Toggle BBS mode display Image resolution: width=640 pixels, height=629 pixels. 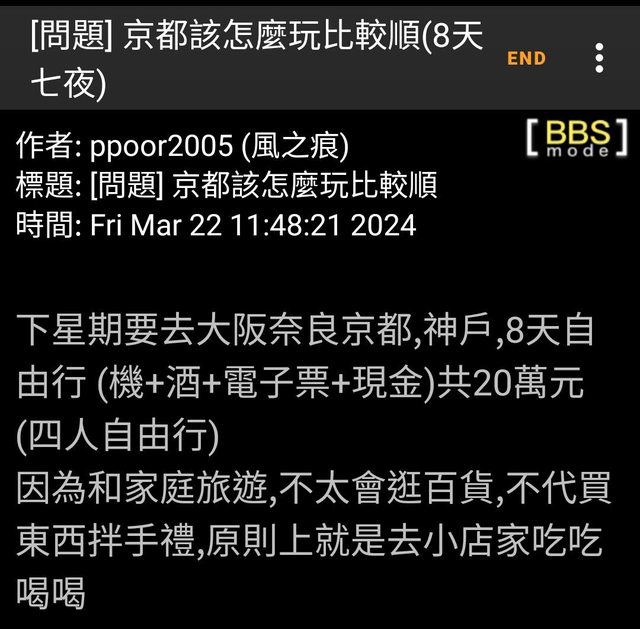coord(576,140)
